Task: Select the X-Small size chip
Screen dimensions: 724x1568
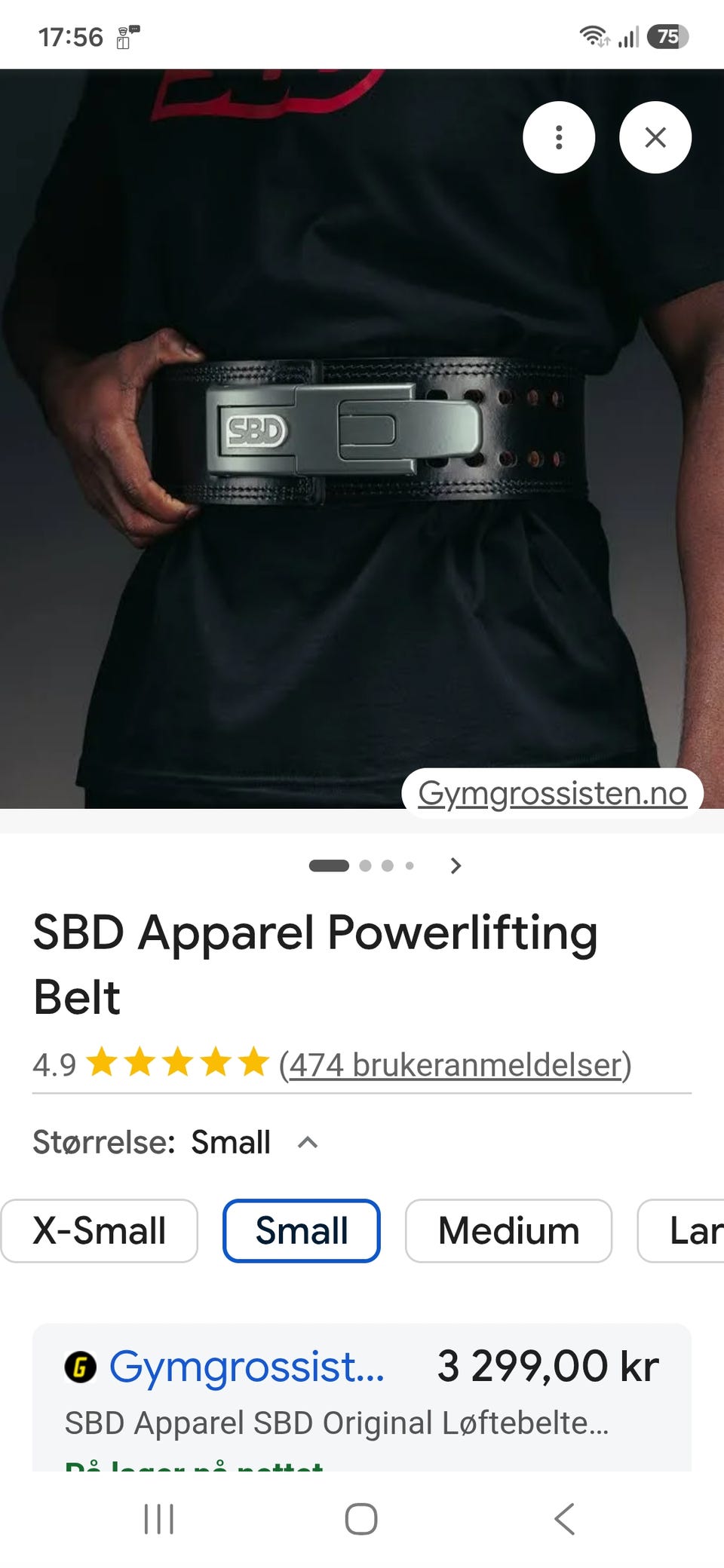Action: [99, 1230]
